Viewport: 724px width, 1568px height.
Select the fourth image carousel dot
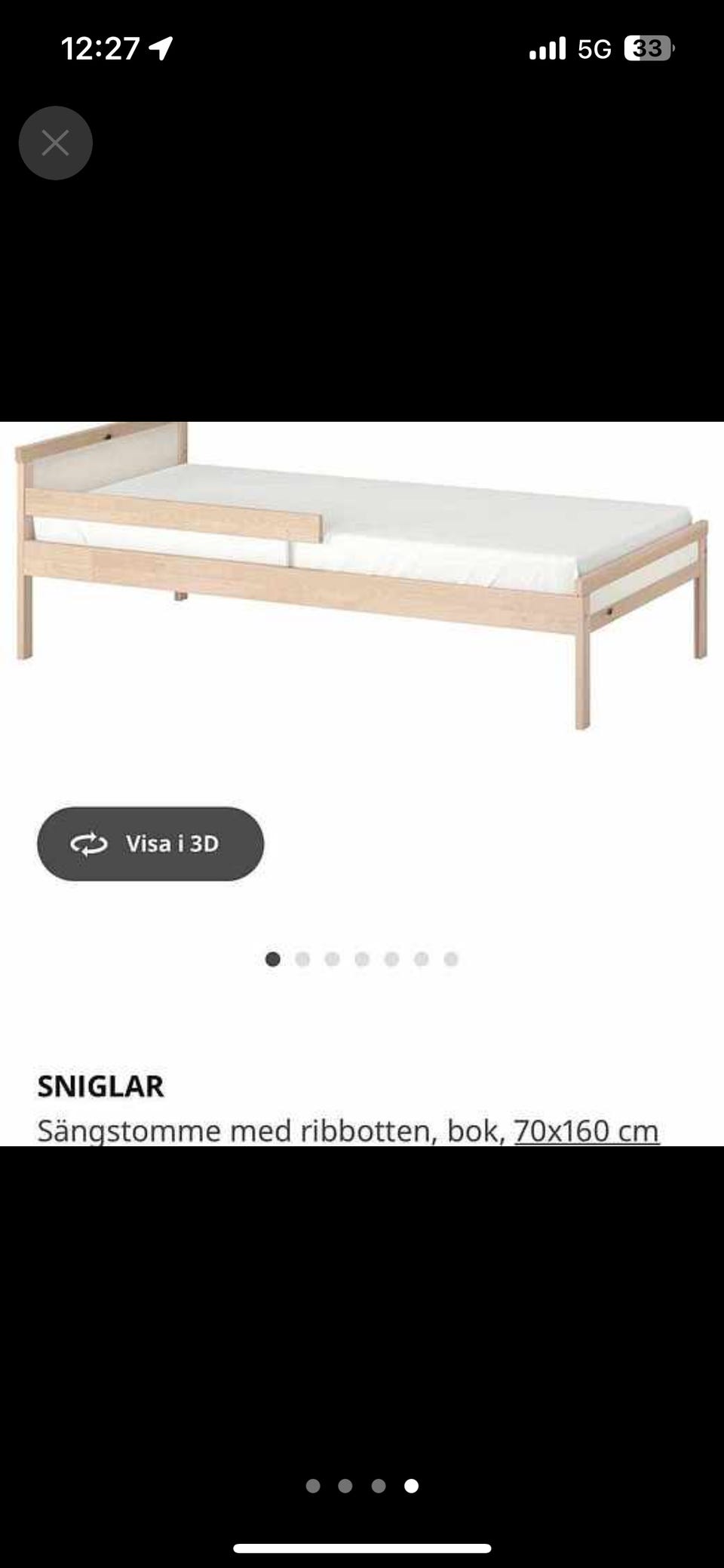click(362, 958)
